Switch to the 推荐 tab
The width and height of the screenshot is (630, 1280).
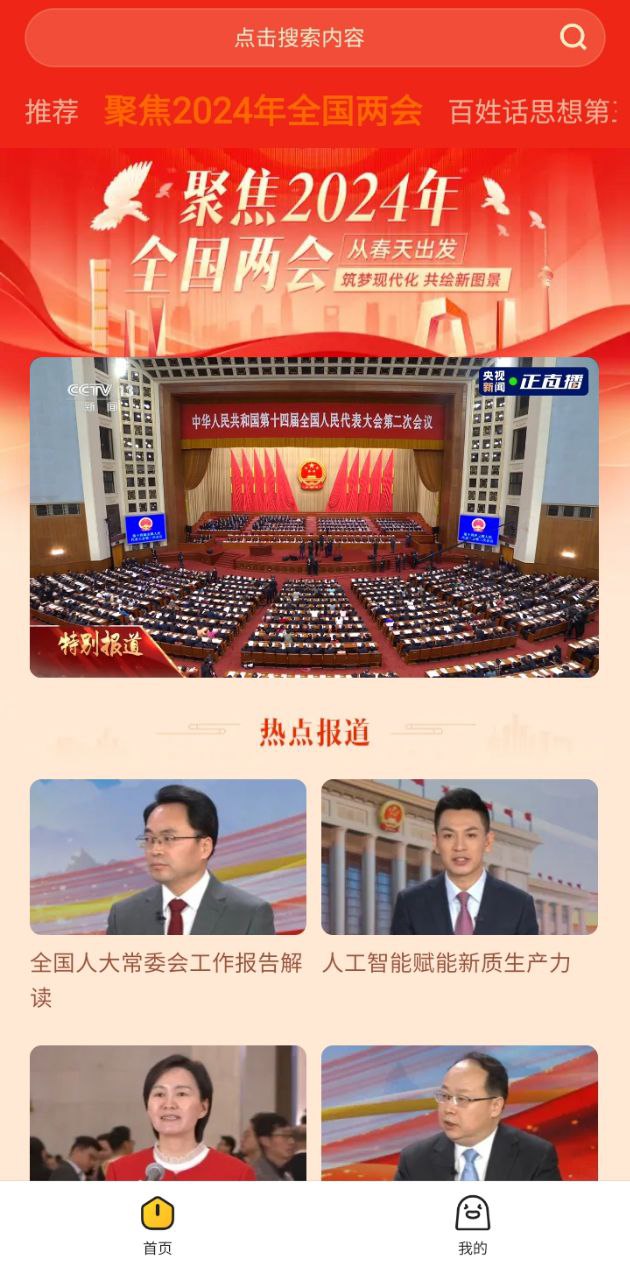[52, 112]
